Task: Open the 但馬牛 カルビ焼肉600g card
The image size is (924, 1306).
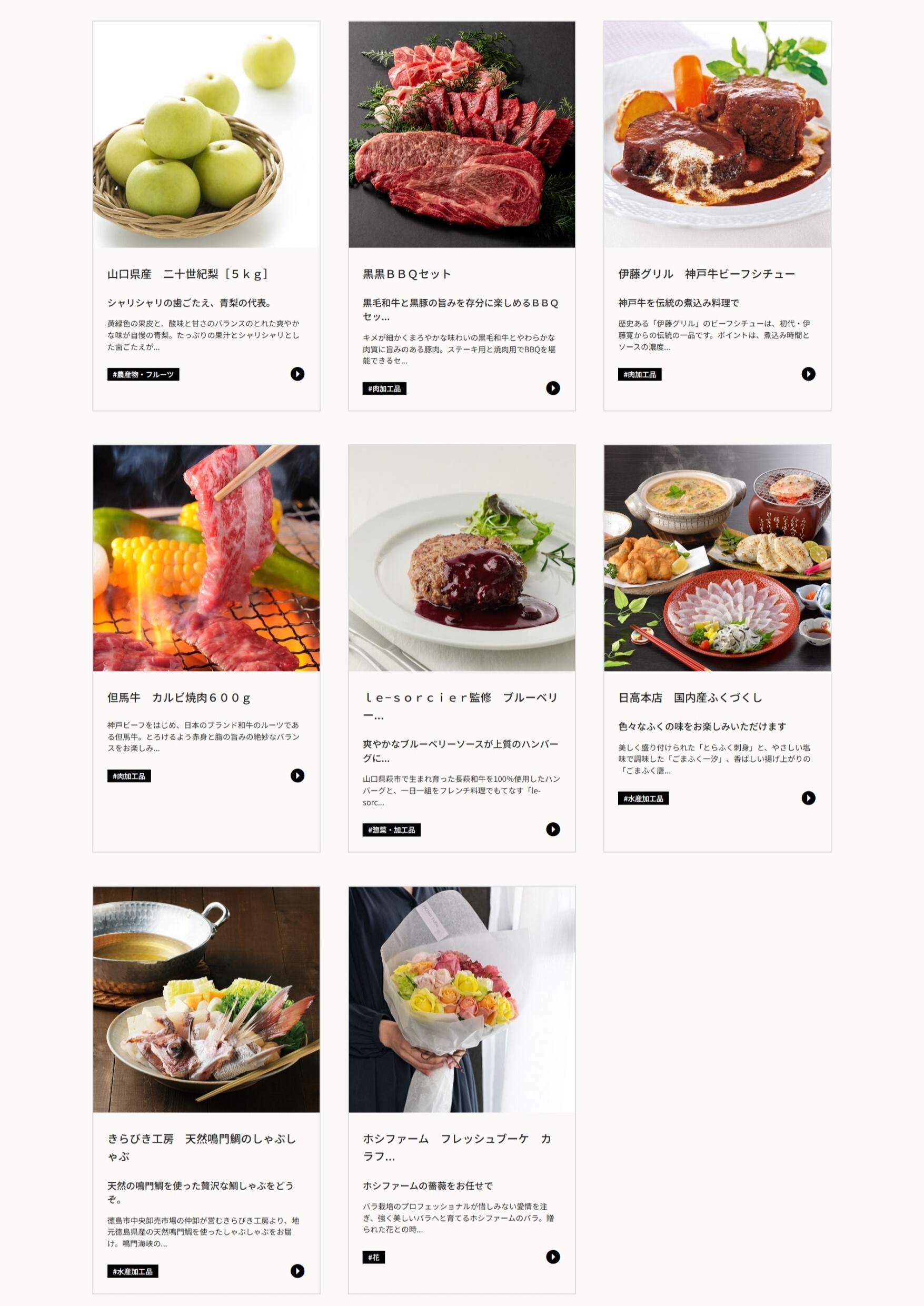Action: [x=178, y=698]
